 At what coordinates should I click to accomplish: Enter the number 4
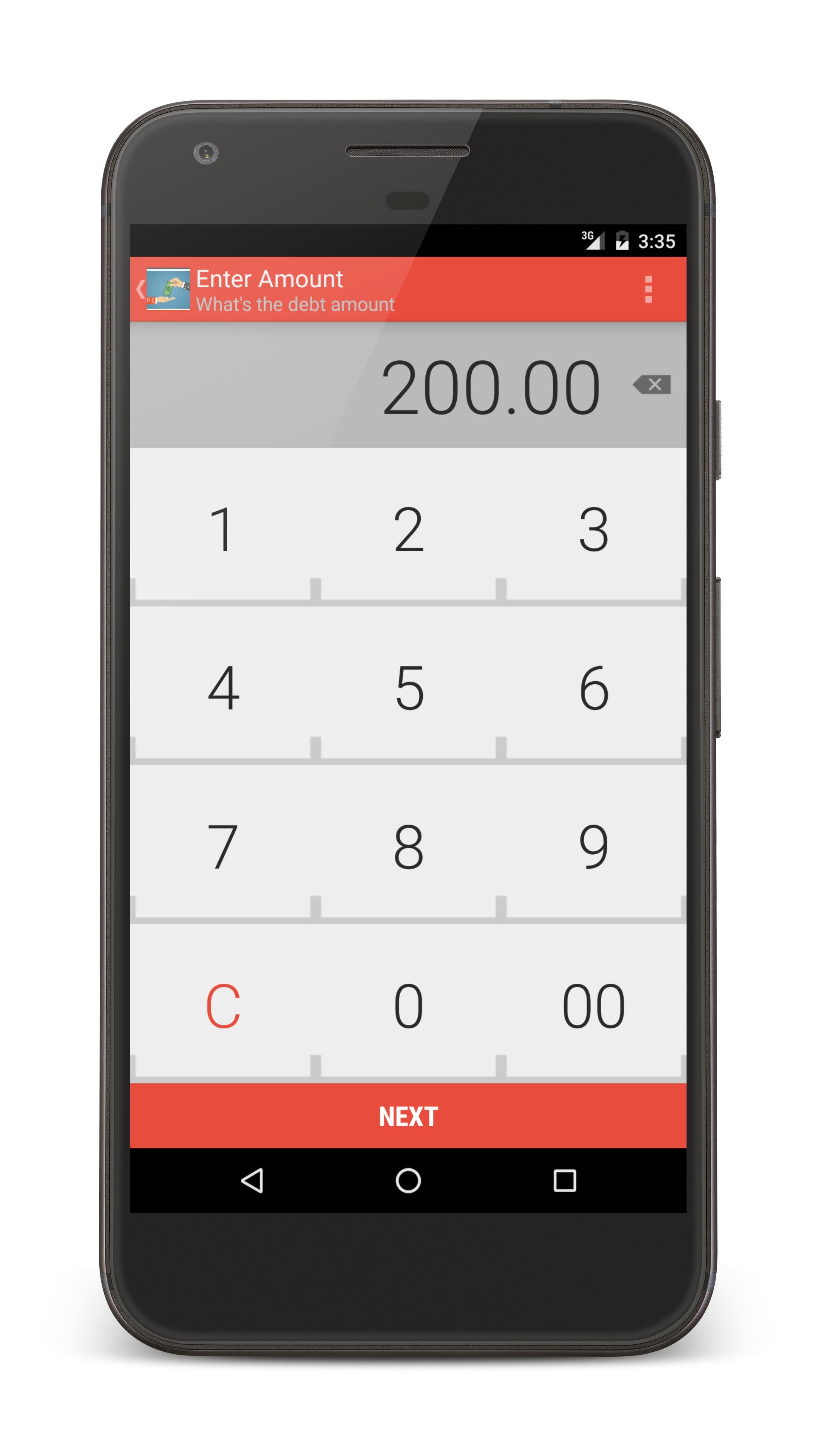coord(222,688)
